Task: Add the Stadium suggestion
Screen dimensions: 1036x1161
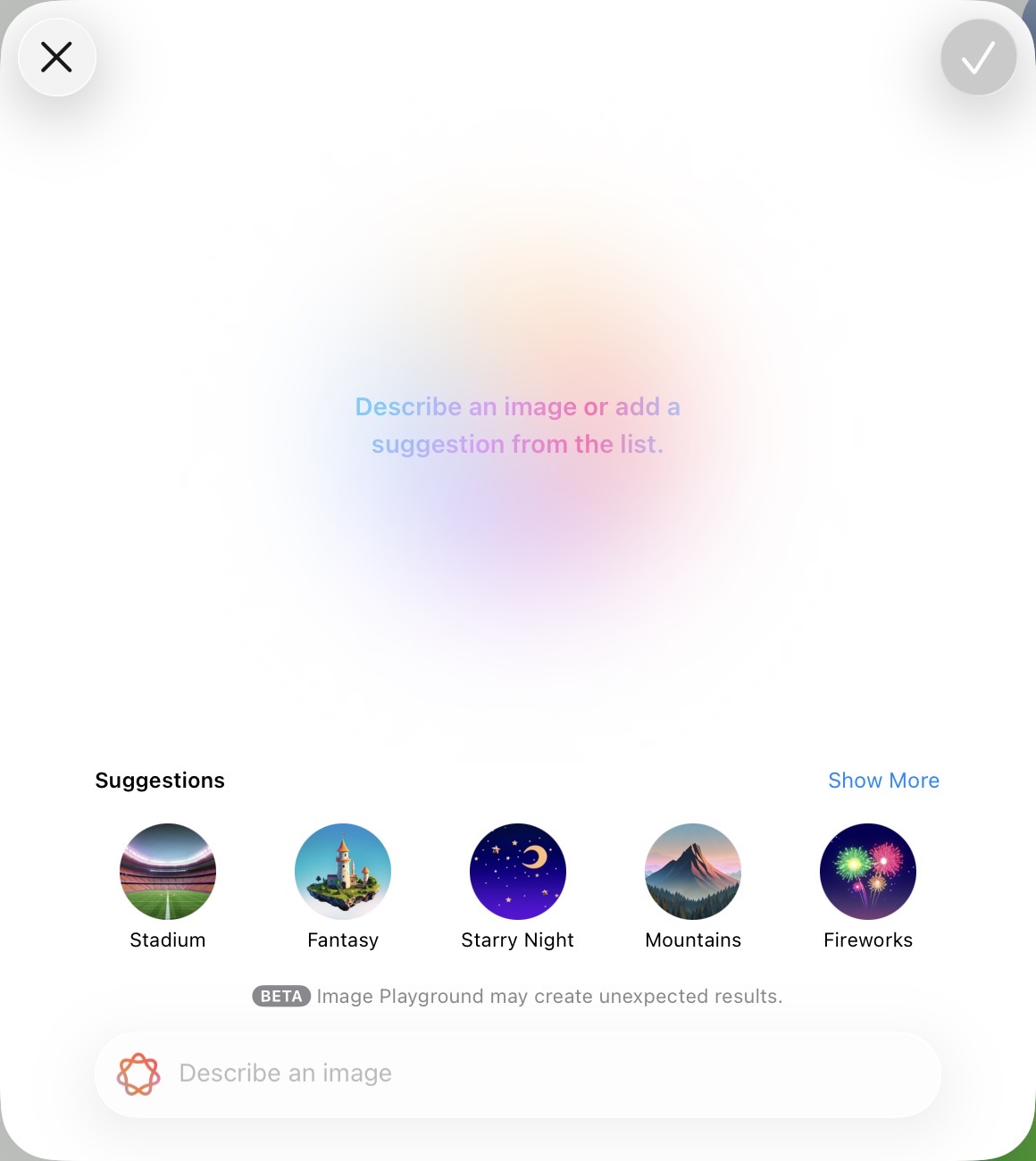Action: point(168,872)
